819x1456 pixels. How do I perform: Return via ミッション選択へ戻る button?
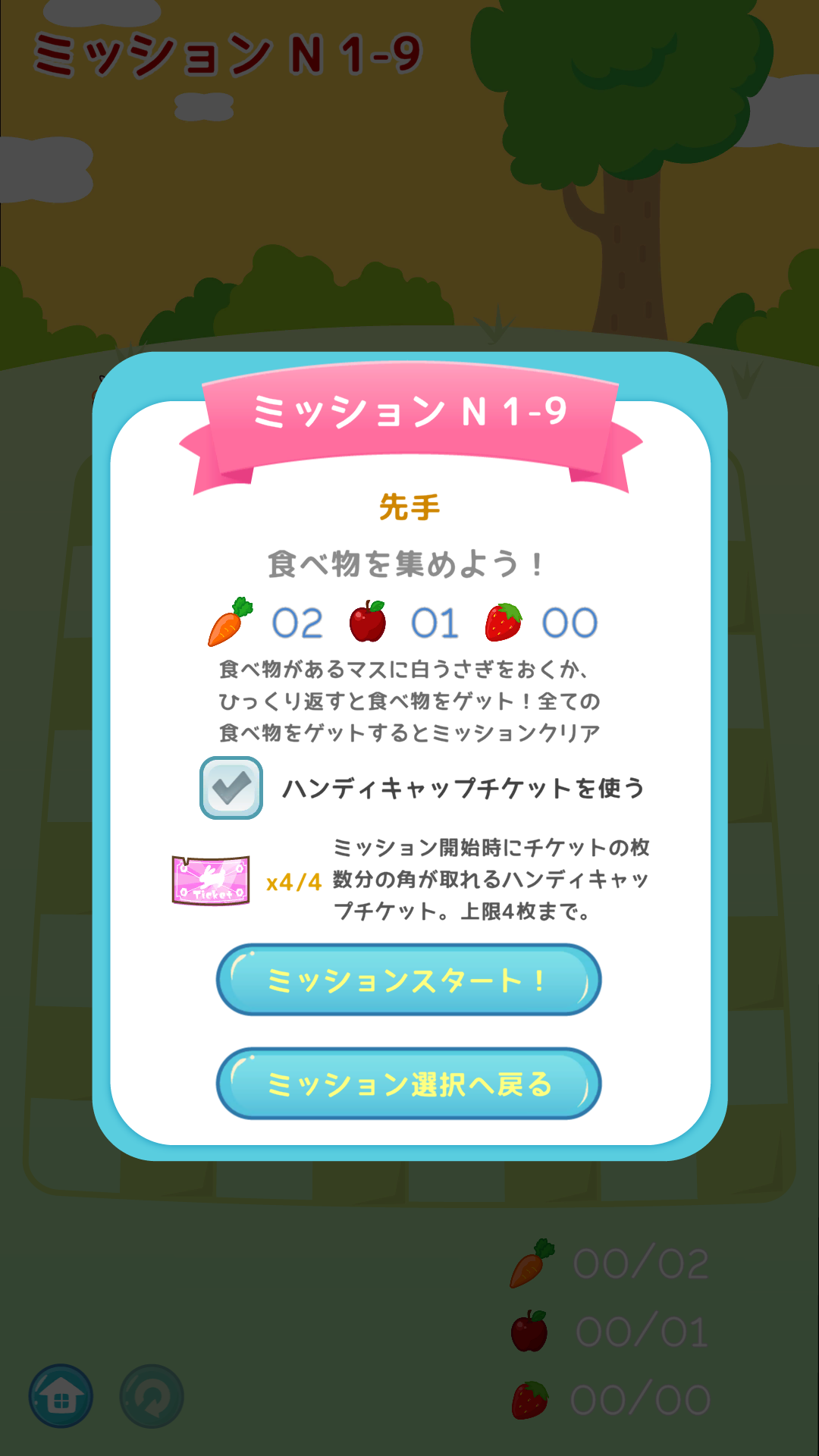coord(409,1084)
